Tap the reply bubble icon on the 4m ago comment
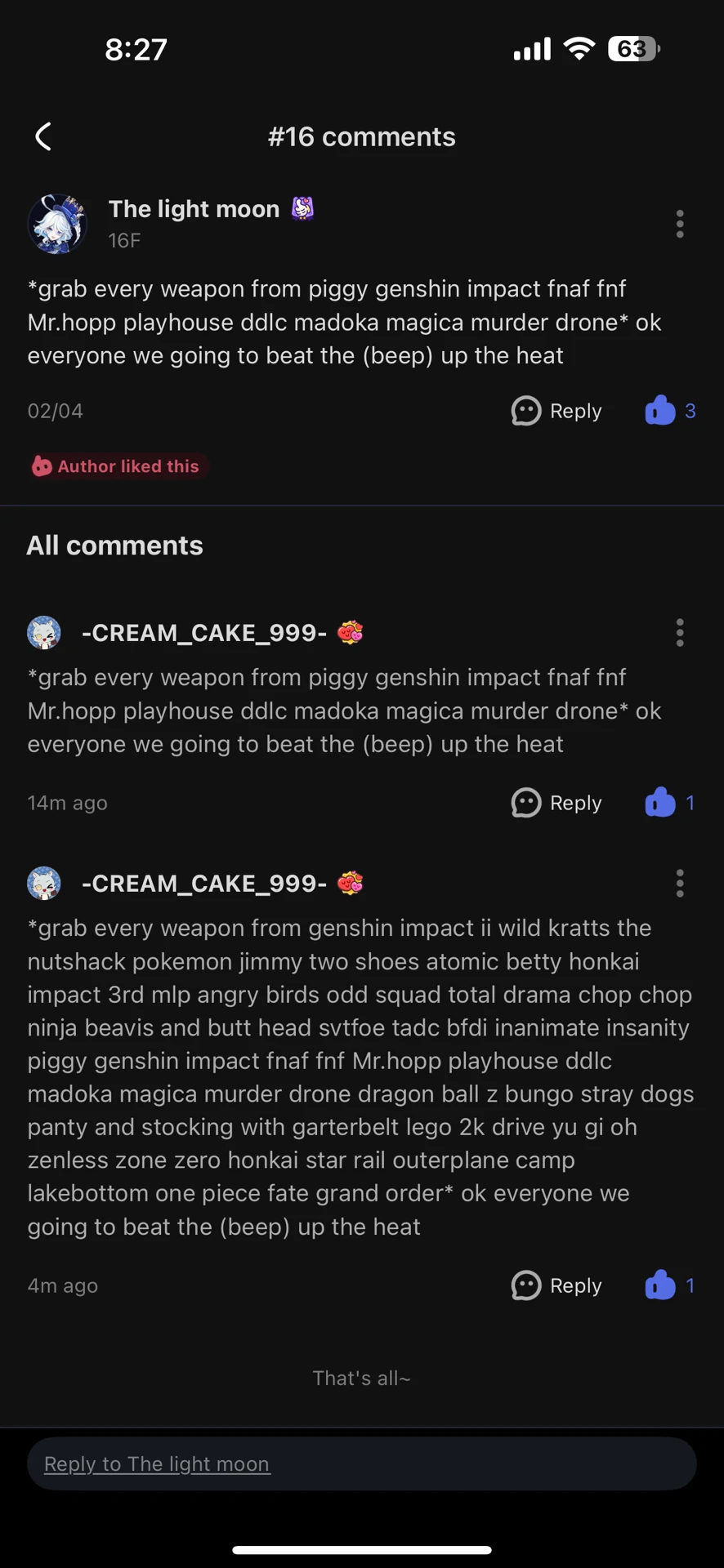The image size is (724, 1568). (x=525, y=1285)
